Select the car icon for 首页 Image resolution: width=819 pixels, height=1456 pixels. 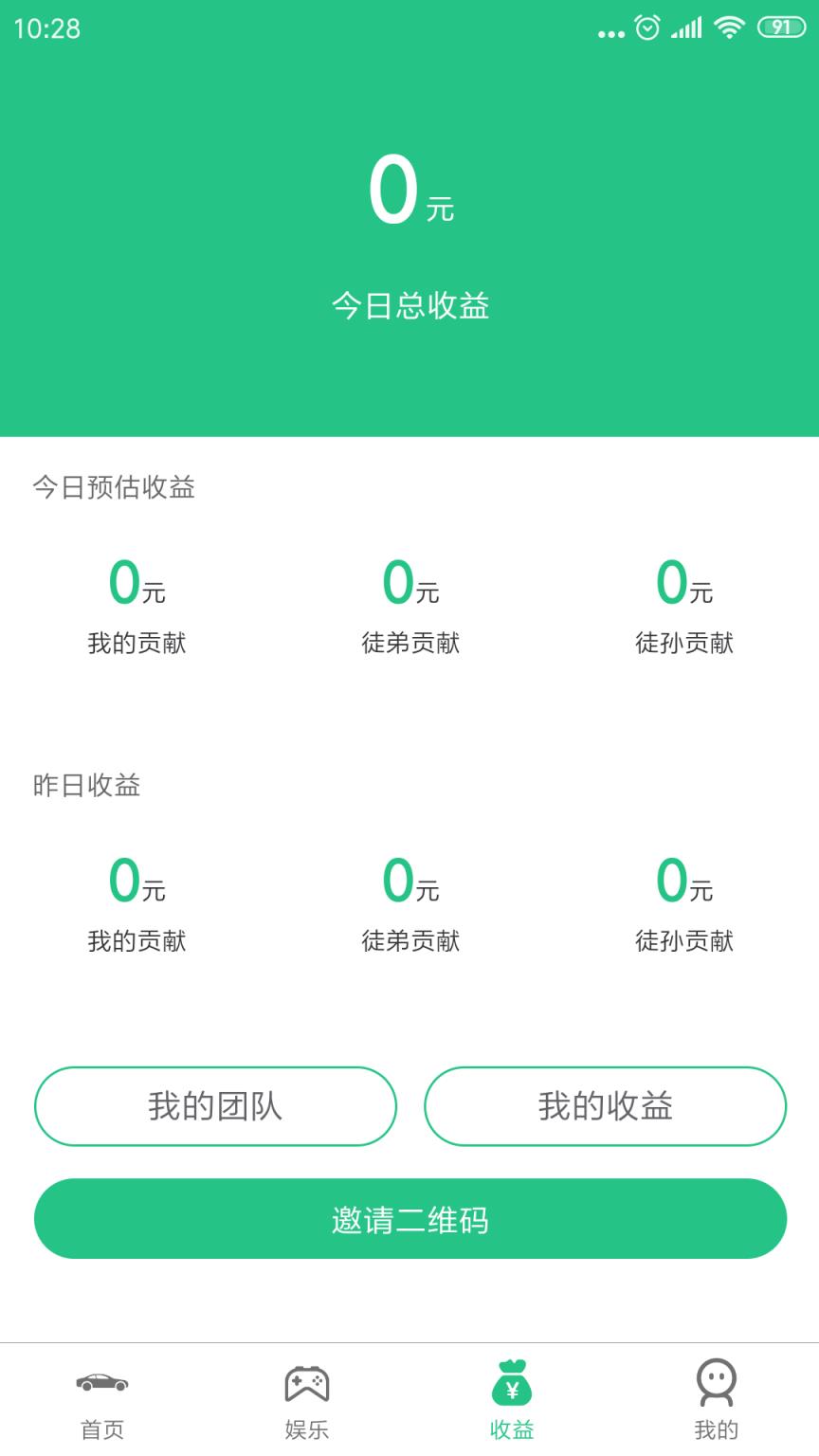(x=101, y=1383)
